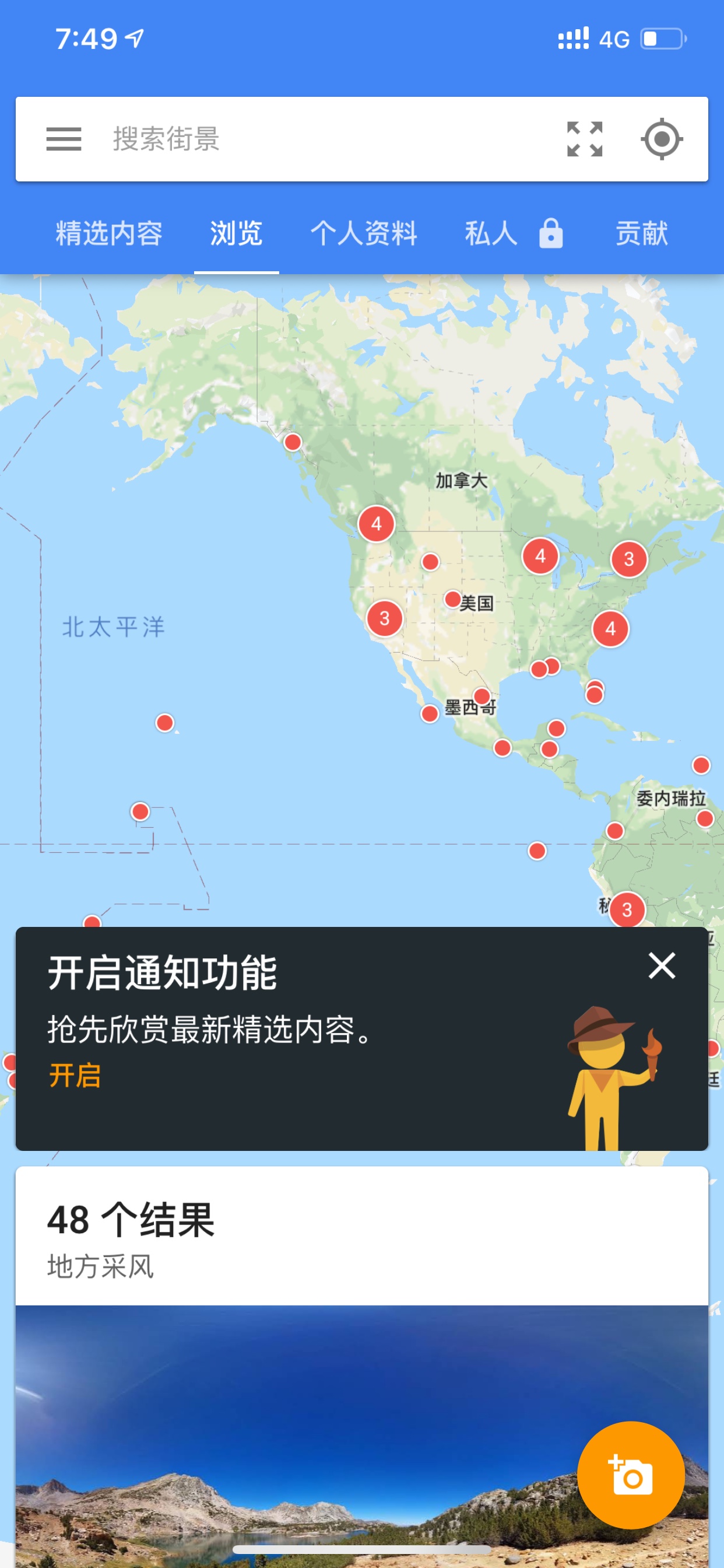Switch to the 私人 tab
Screen dimensions: 724x1568
pyautogui.click(x=514, y=234)
